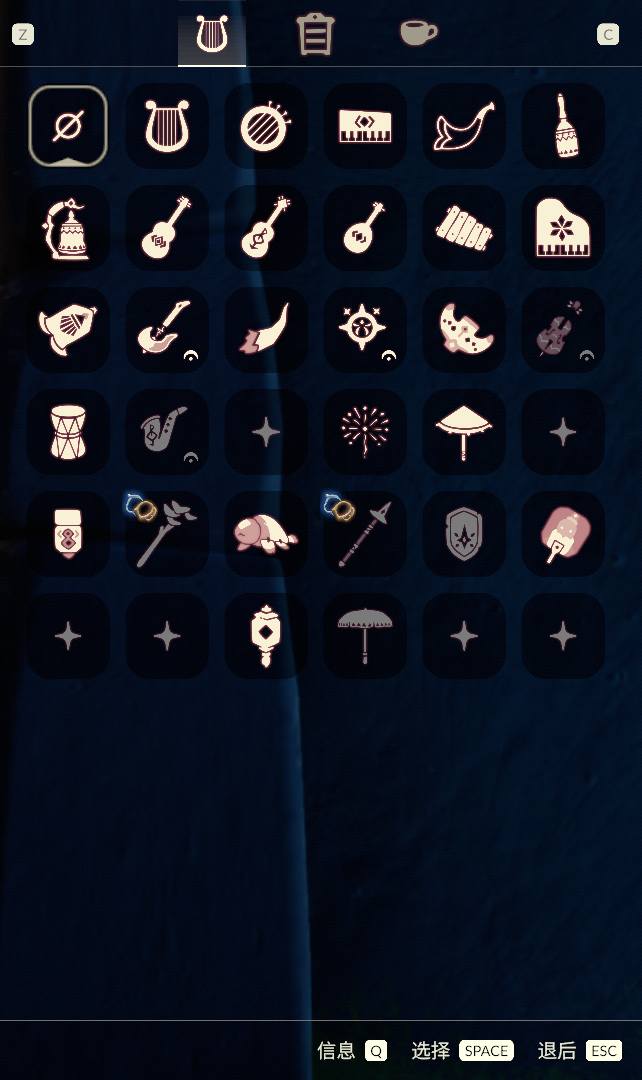Select the dark parasol umbrella

[x=365, y=636]
